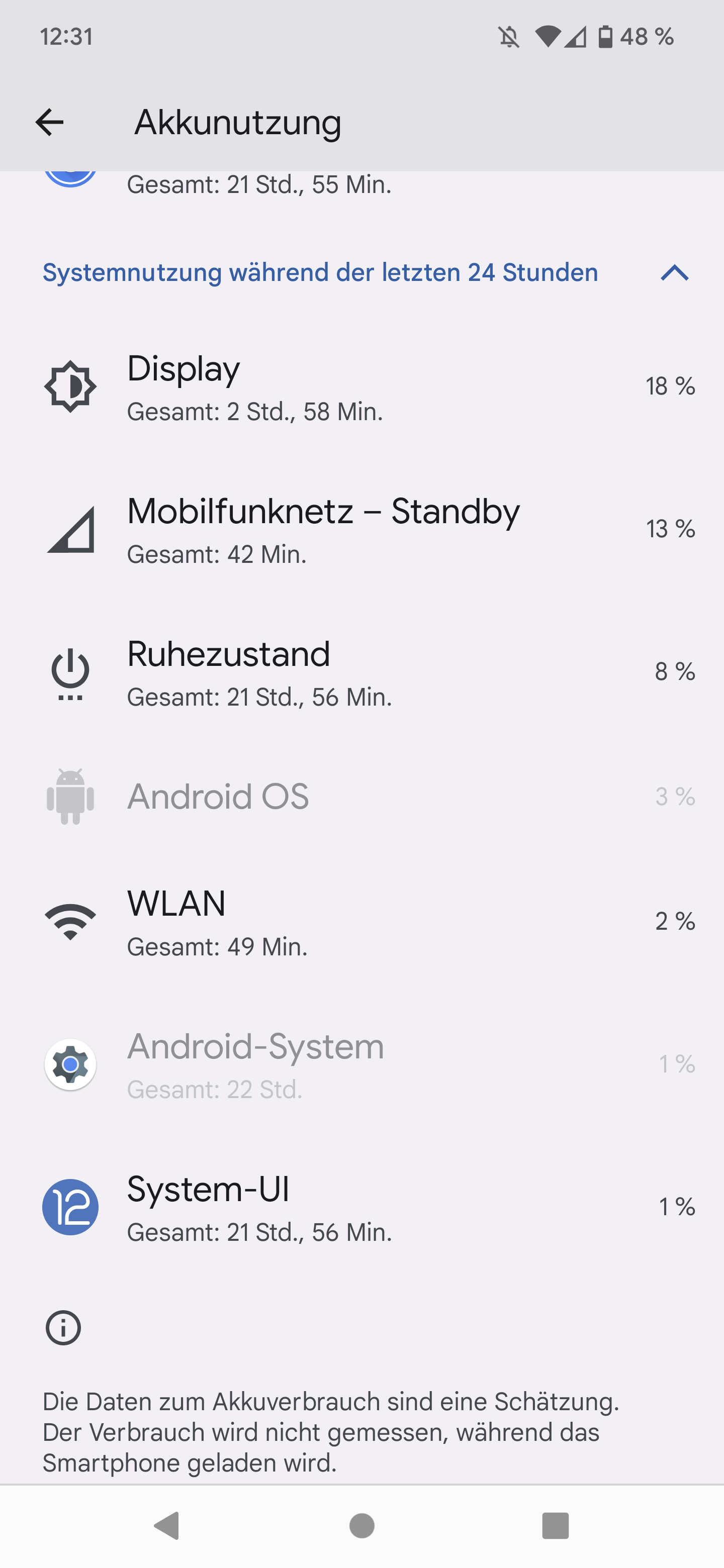Go back from Akkunutzung screen
The image size is (724, 1568).
pos(49,122)
